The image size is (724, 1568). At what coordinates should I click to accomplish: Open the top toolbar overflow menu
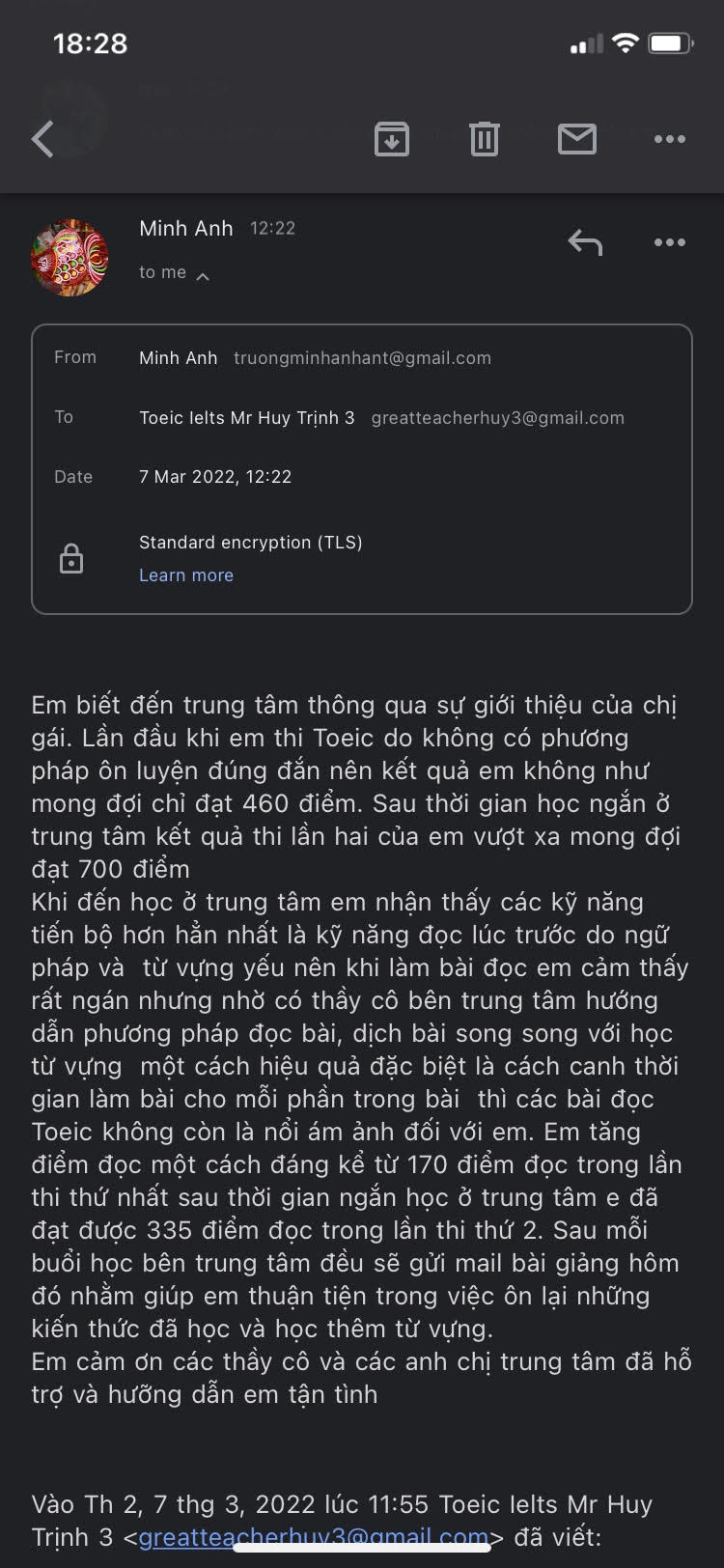pos(670,139)
